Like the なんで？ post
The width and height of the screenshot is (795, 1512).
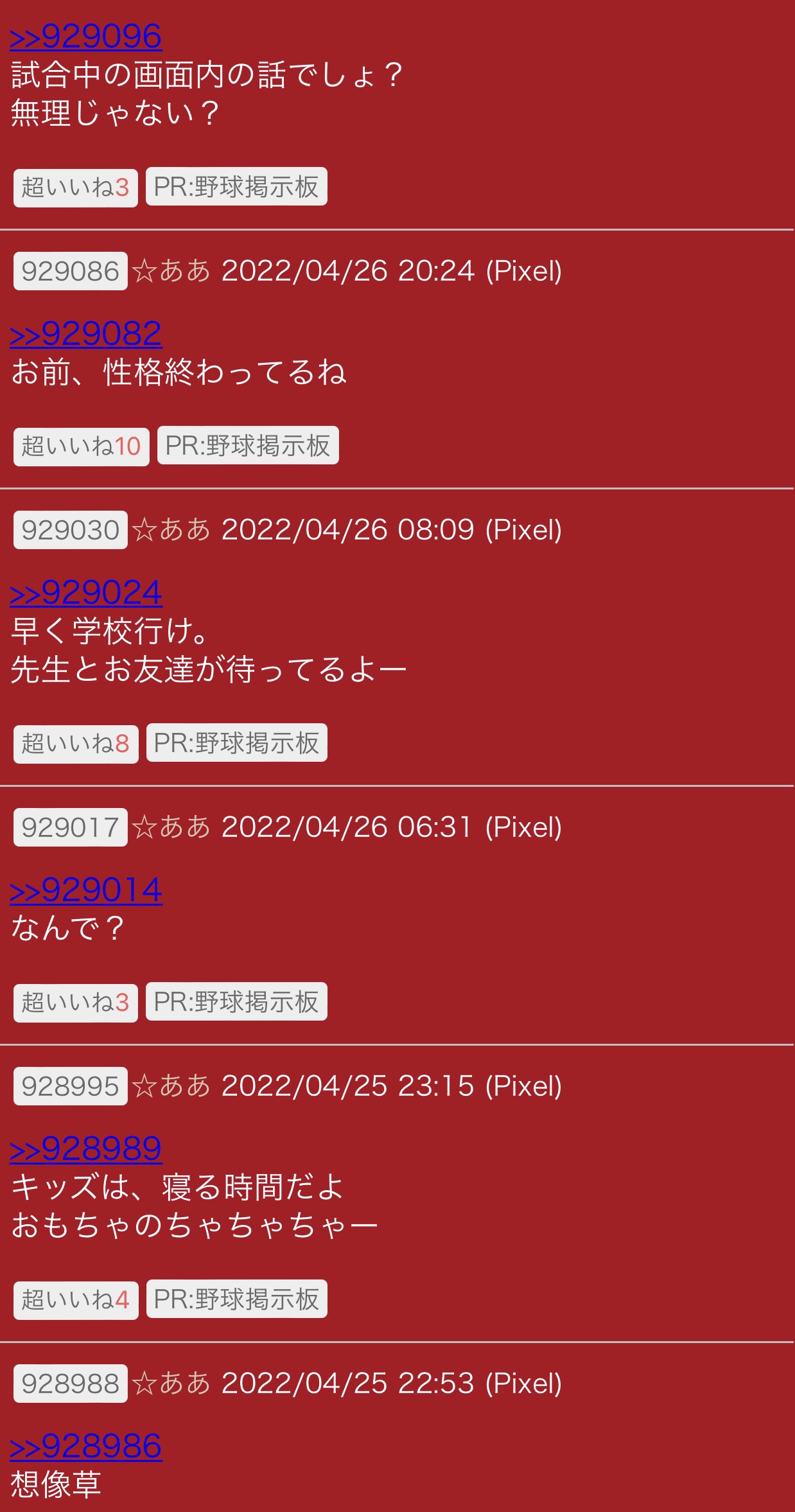point(76,1003)
